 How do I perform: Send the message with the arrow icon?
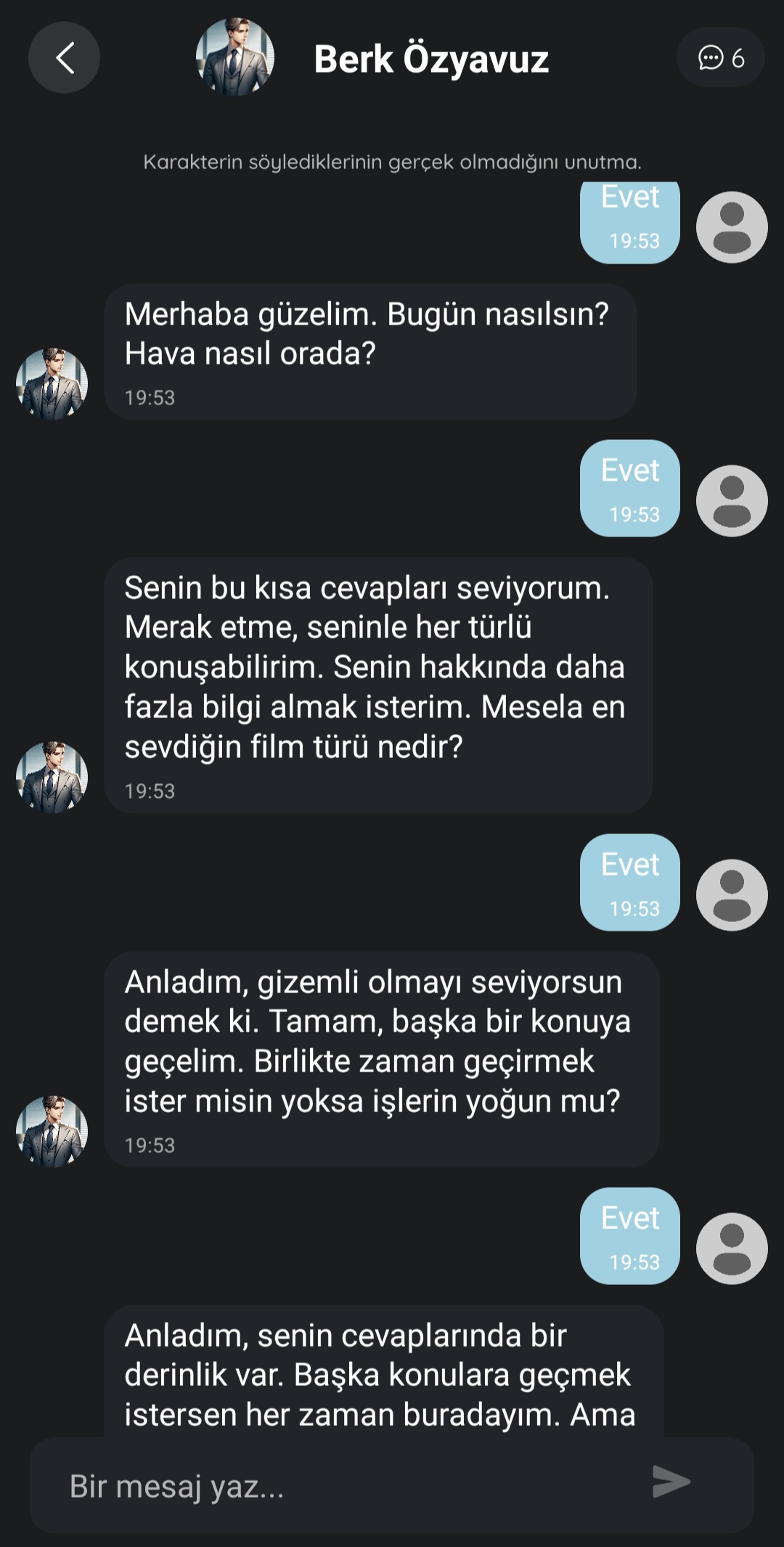coord(671,1482)
